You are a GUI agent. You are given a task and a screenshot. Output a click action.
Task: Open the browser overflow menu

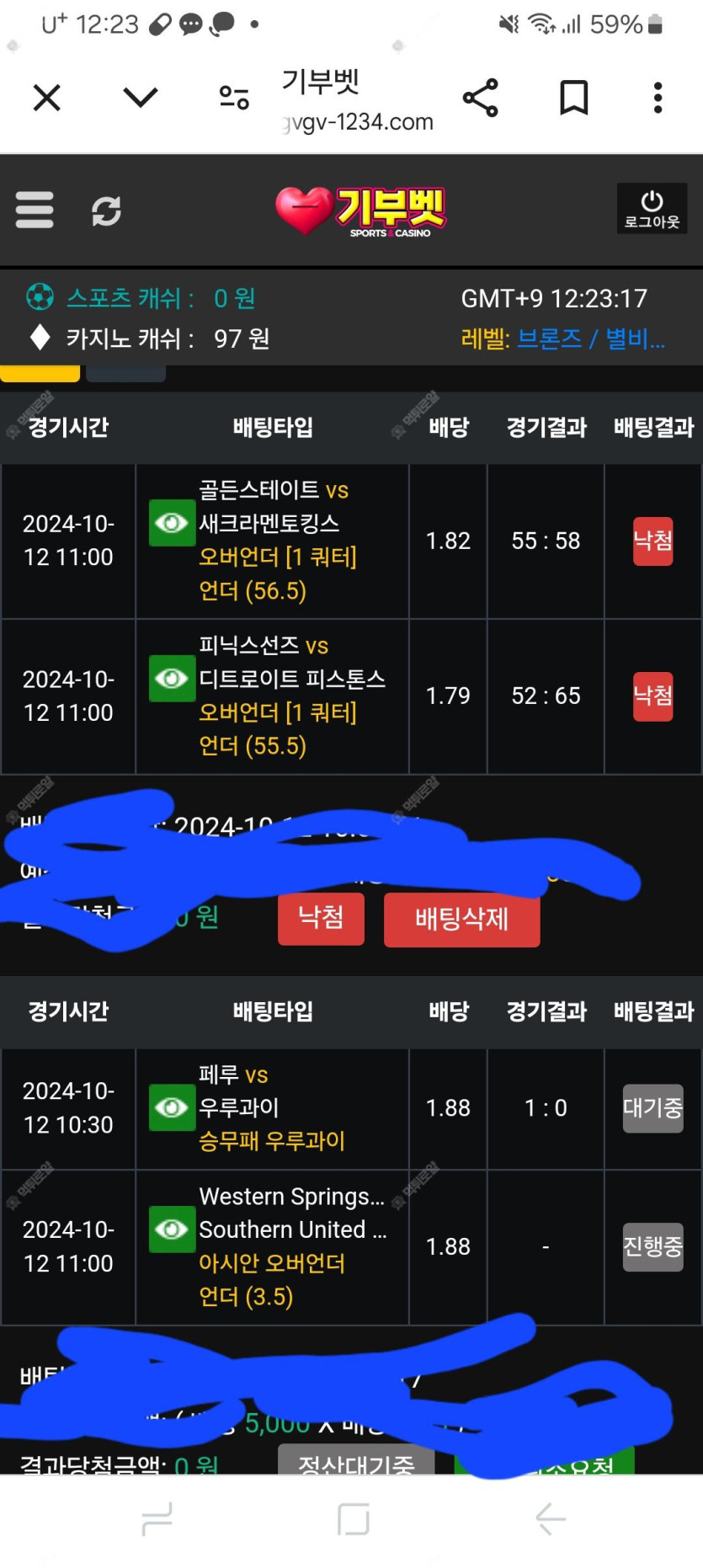coord(658,98)
